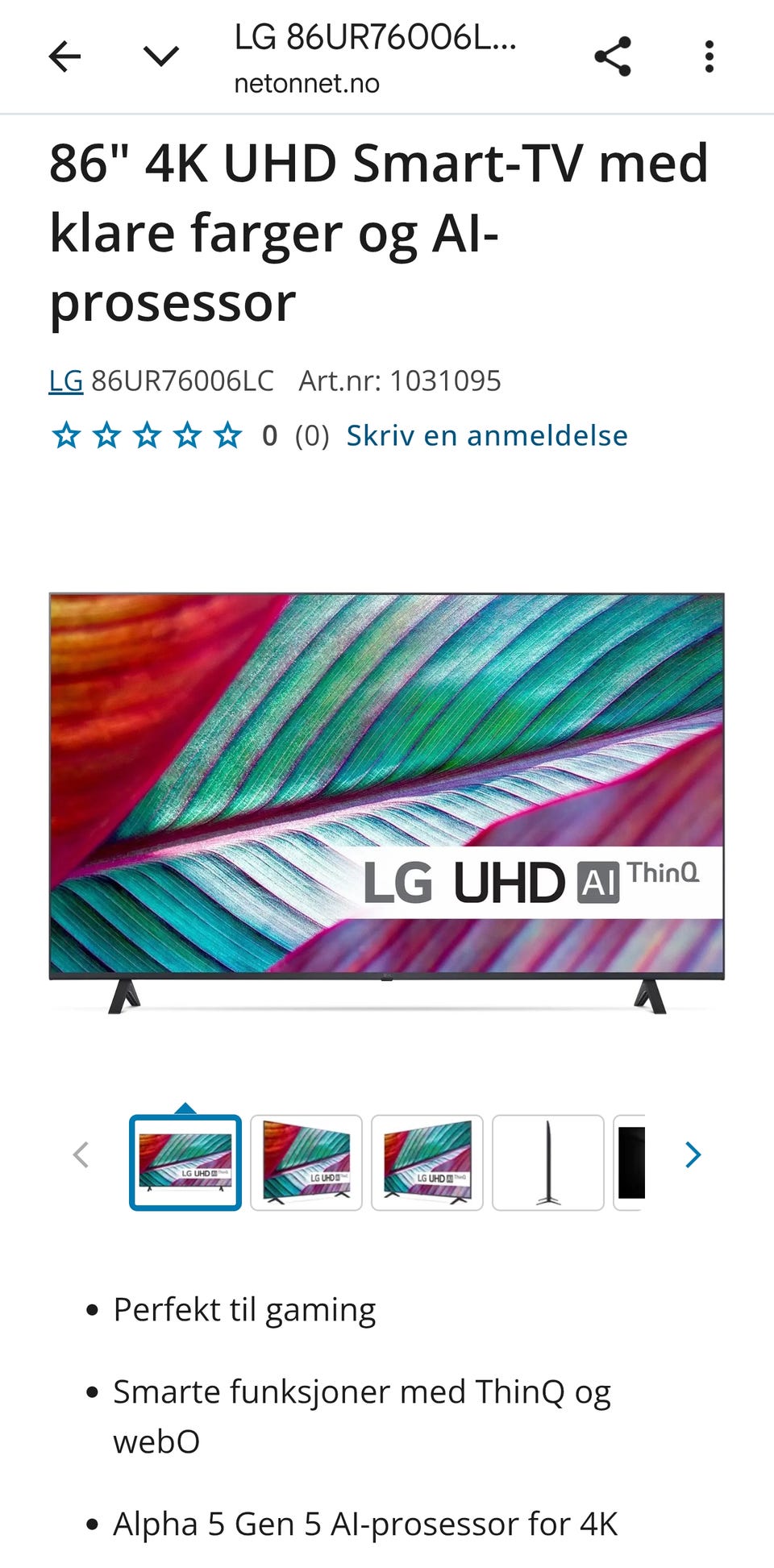Open the three-dot overflow menu
The height and width of the screenshot is (1568, 774).
pos(709,56)
